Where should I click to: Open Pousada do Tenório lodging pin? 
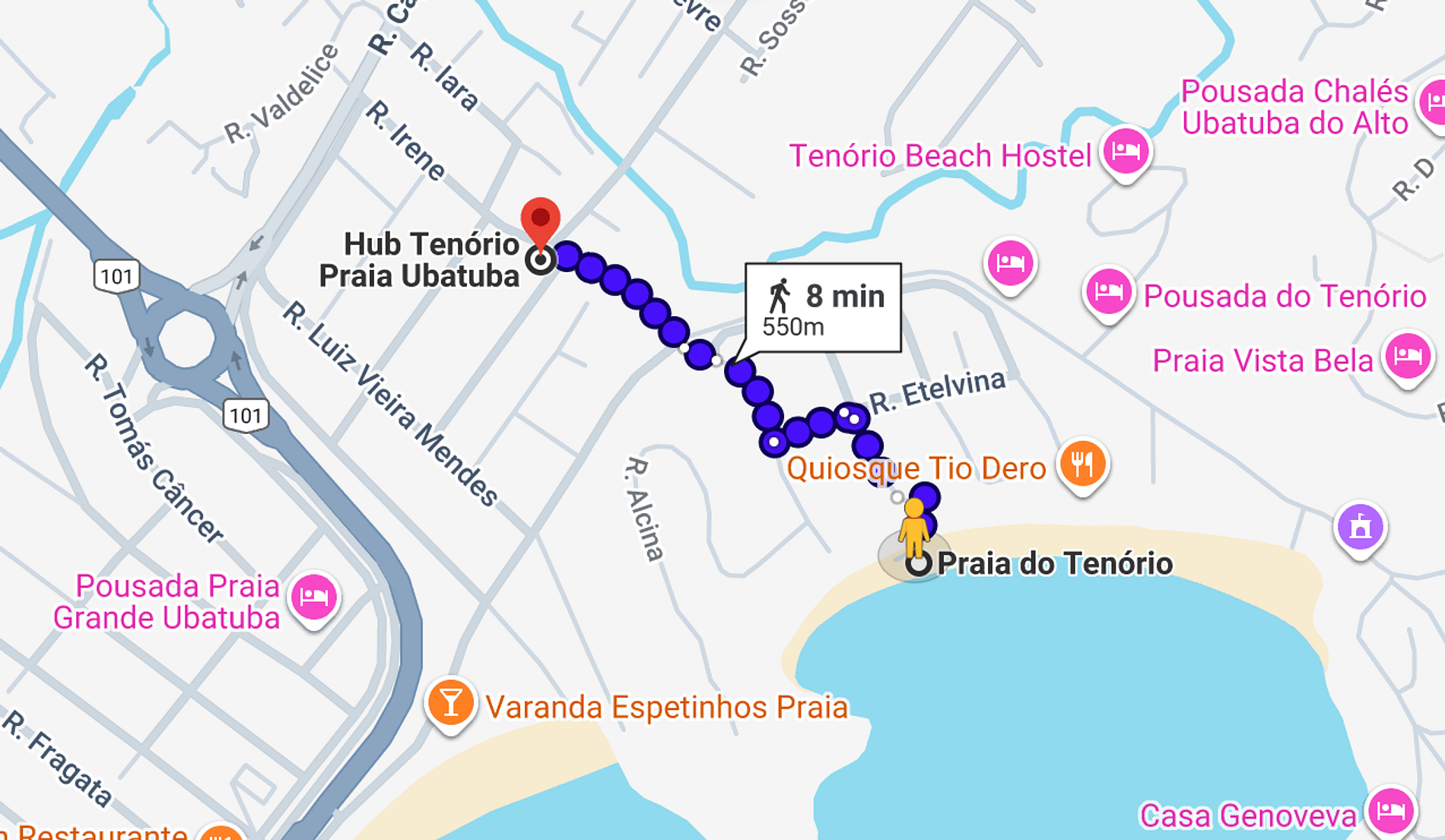(x=1108, y=292)
